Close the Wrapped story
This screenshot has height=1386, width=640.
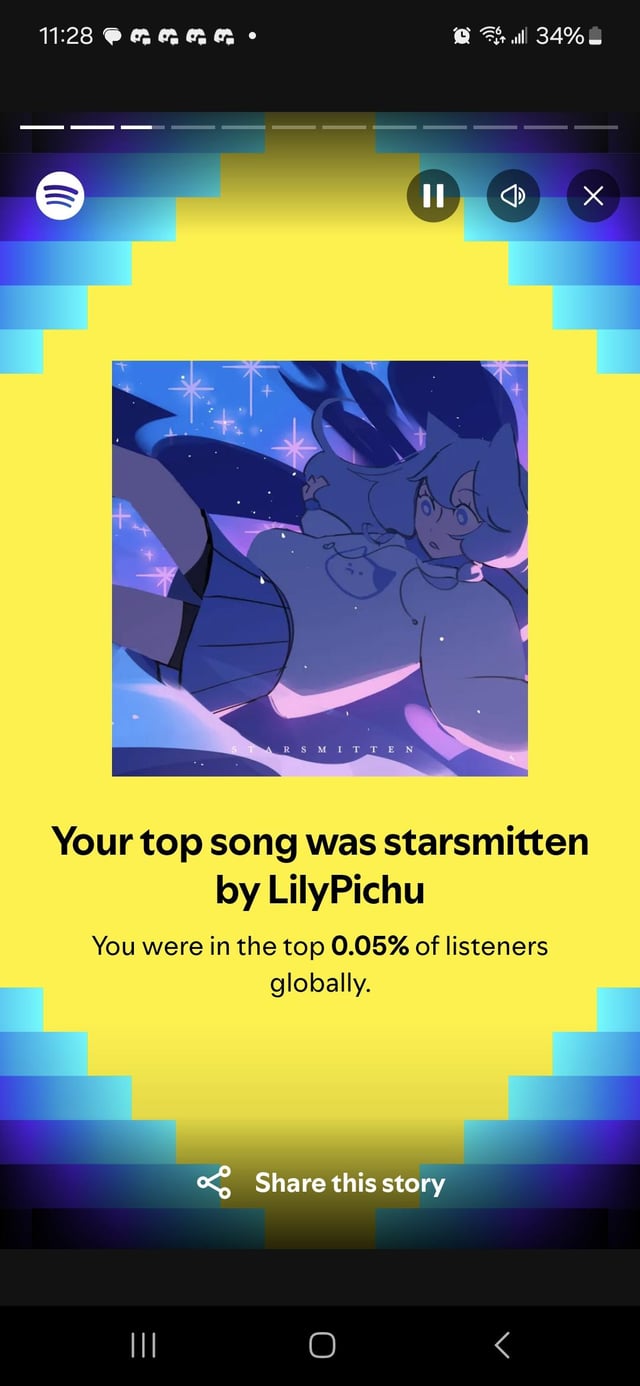(593, 196)
